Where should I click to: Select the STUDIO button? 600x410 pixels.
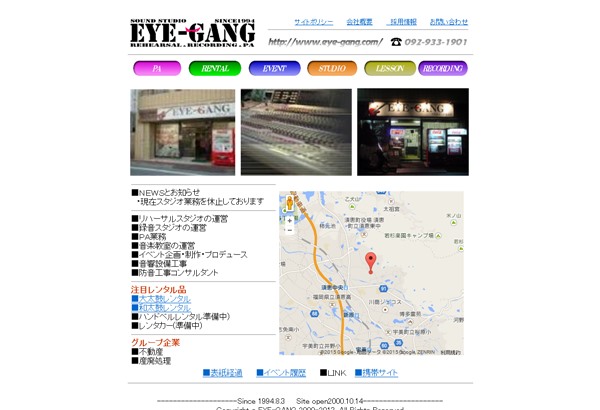pyautogui.click(x=332, y=68)
